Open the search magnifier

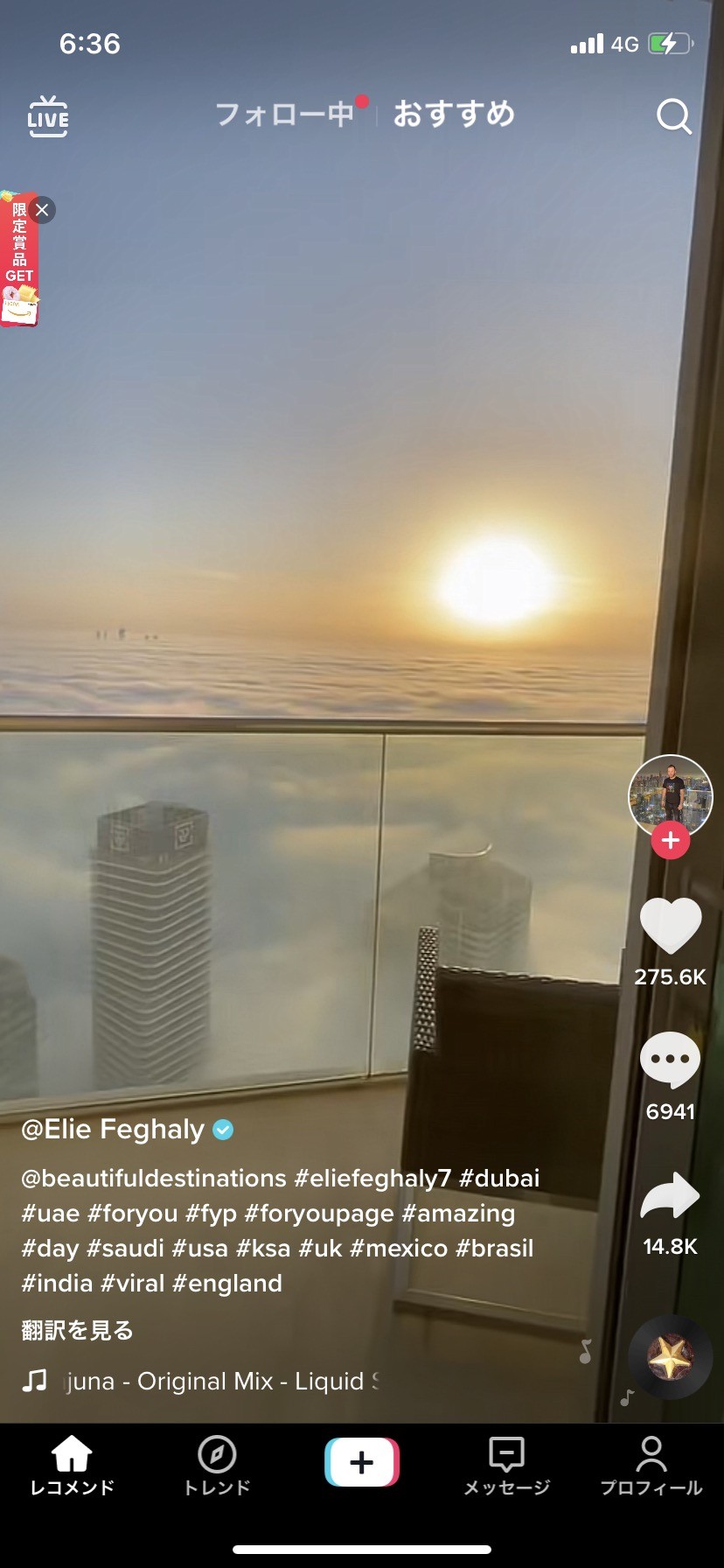point(673,115)
